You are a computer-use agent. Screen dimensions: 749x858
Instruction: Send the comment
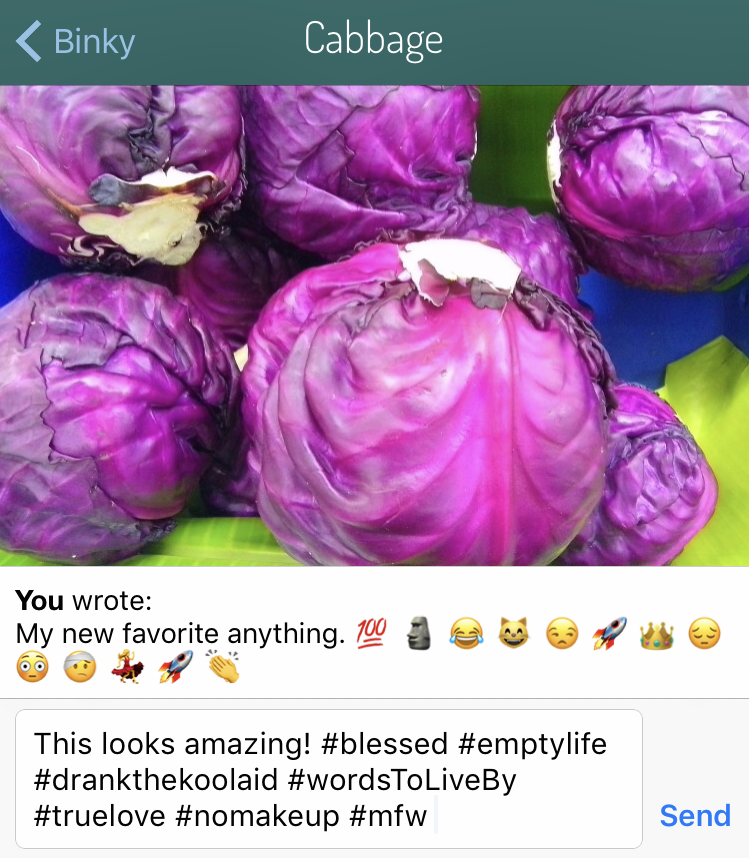[x=695, y=815]
